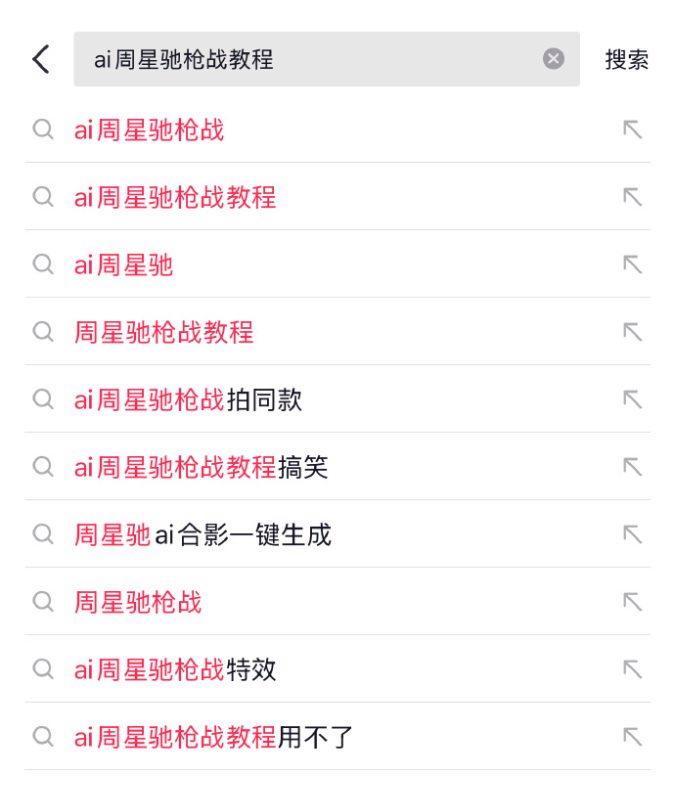The width and height of the screenshot is (674, 798).
Task: Open suggestion ai周星驰枪战教程用不了
Action: (213, 738)
